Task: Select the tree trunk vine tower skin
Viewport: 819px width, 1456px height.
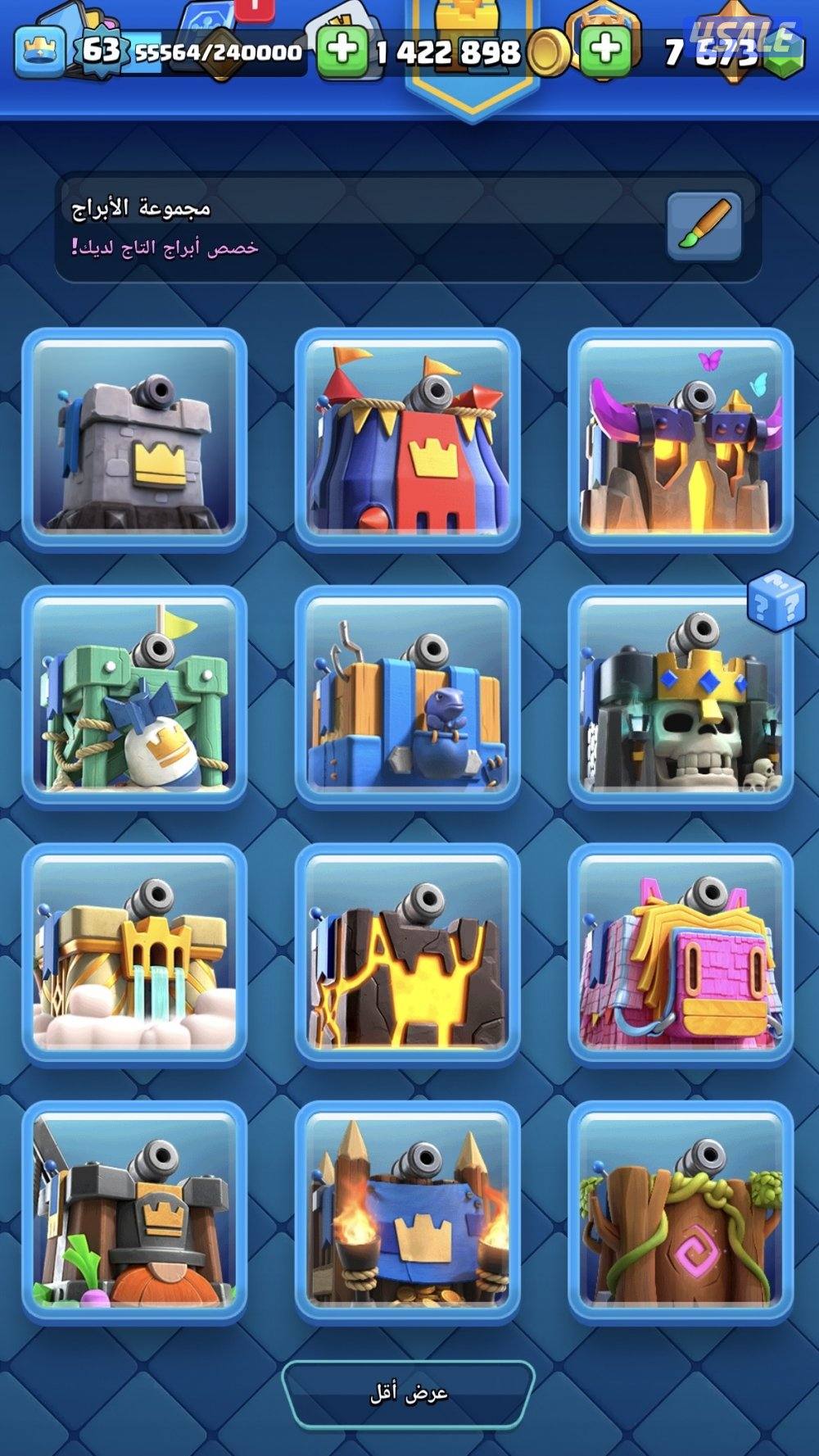Action: (680, 1211)
